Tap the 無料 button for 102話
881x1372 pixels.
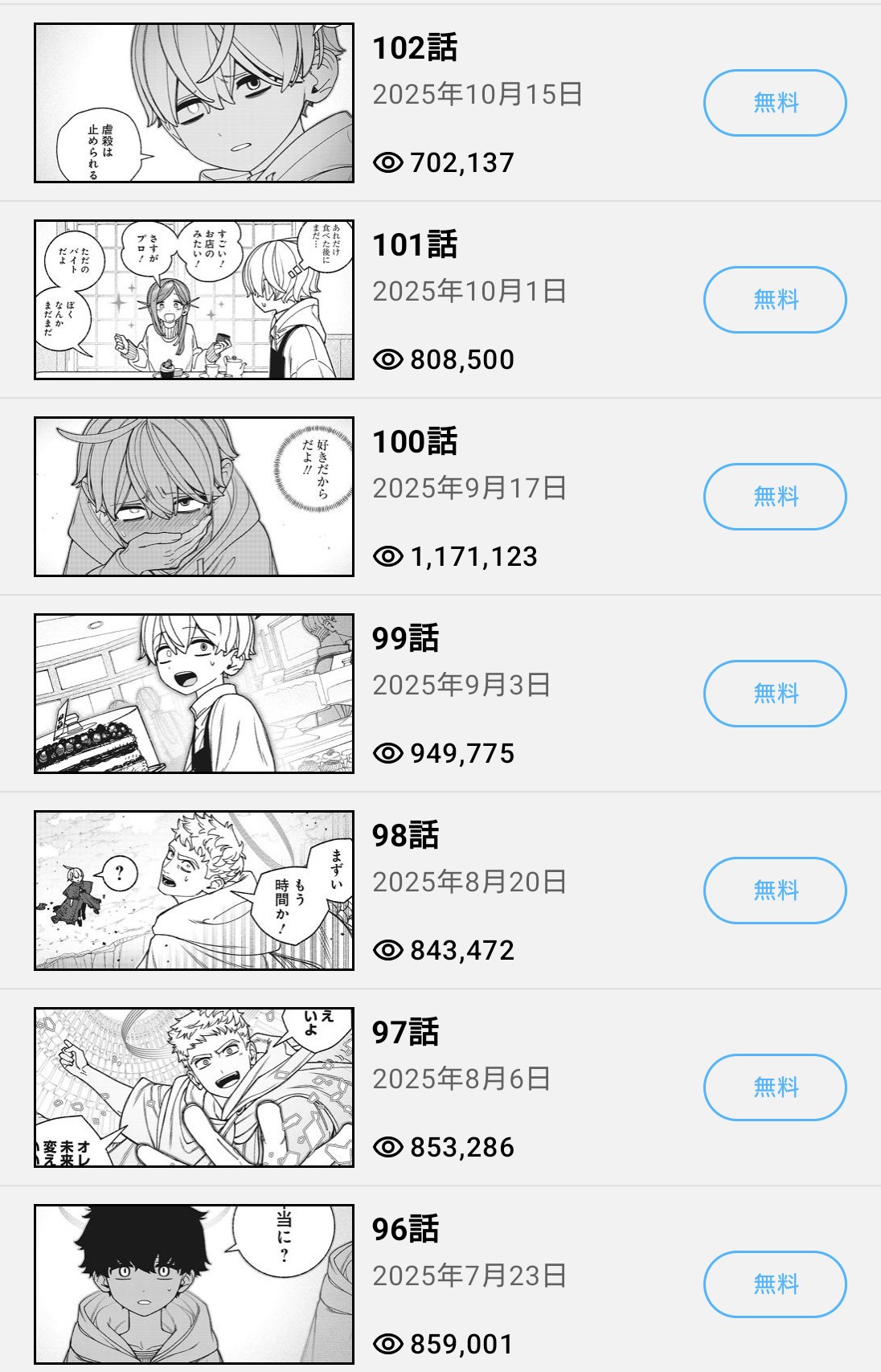click(775, 103)
